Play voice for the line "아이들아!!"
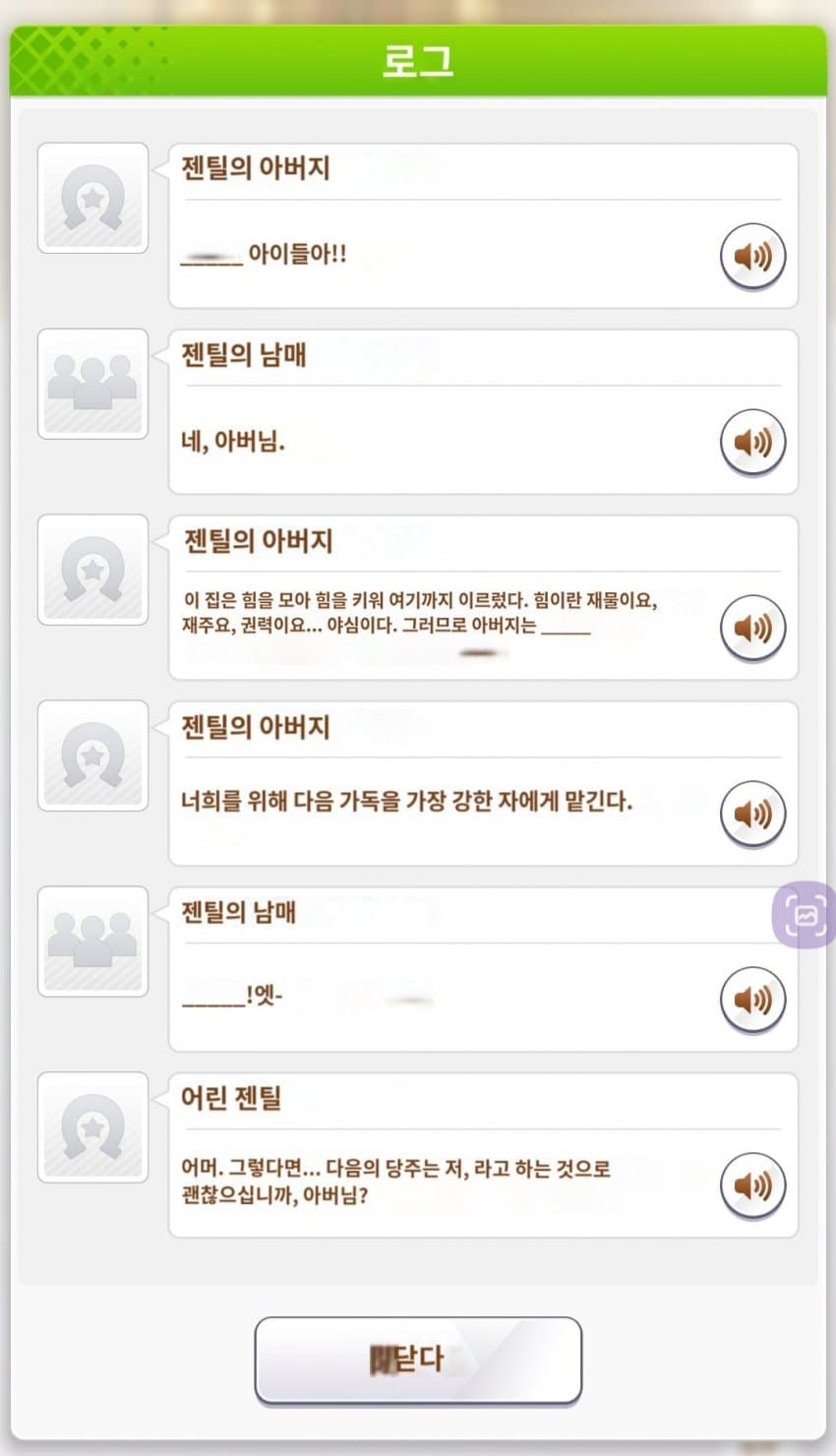The image size is (836, 1456). 752,257
